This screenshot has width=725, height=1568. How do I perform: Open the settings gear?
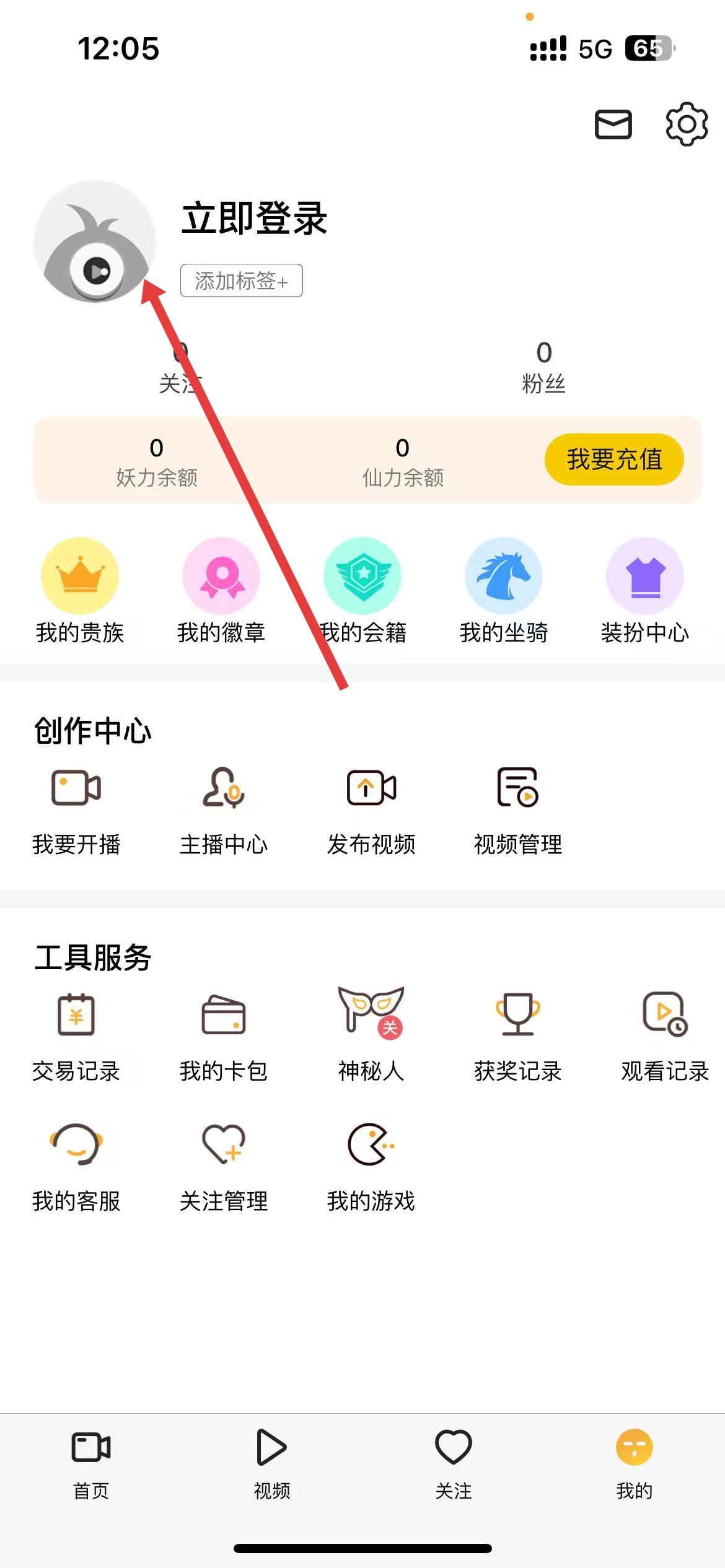pyautogui.click(x=687, y=124)
